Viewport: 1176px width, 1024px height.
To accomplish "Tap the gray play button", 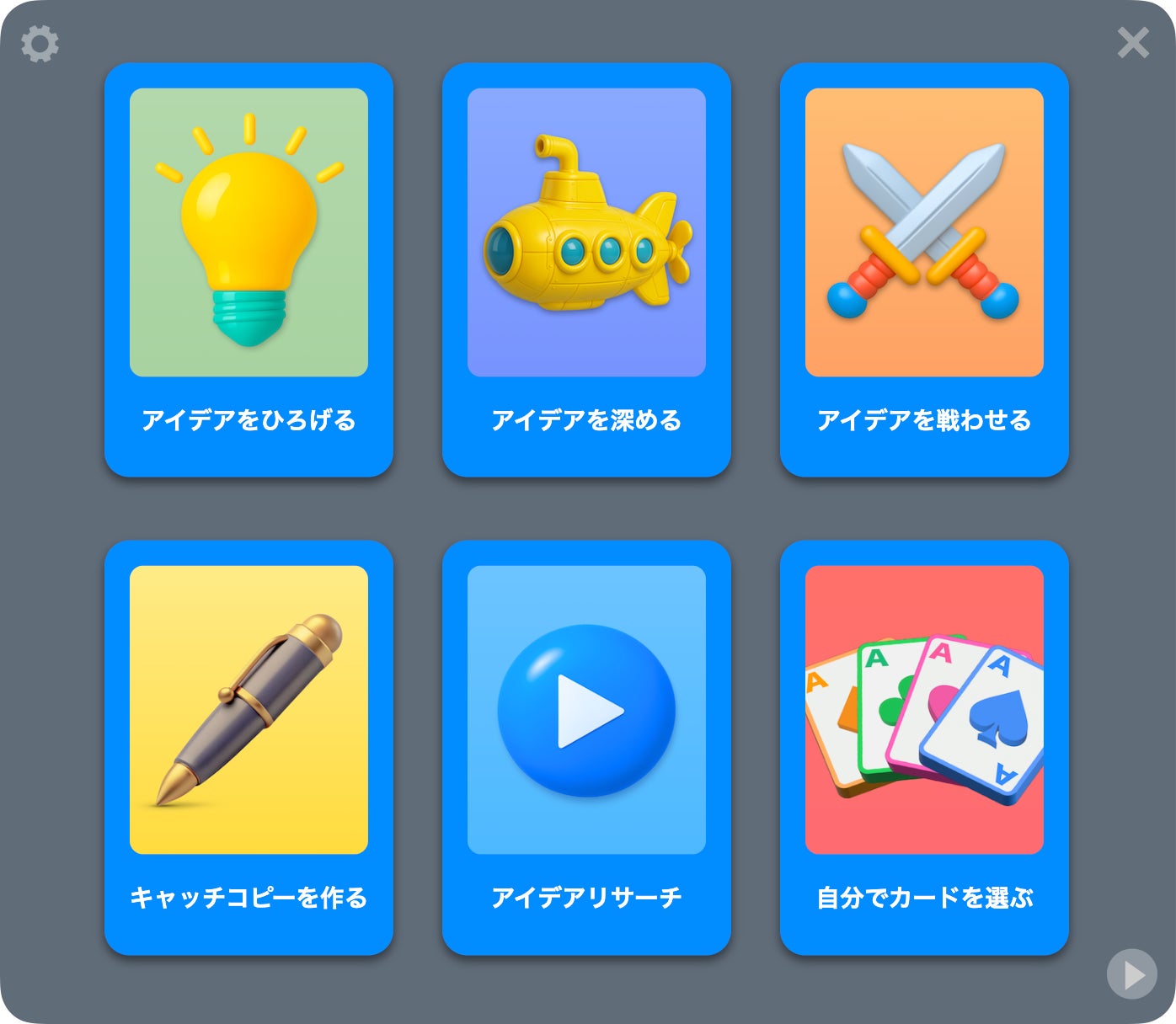I will pyautogui.click(x=1131, y=974).
